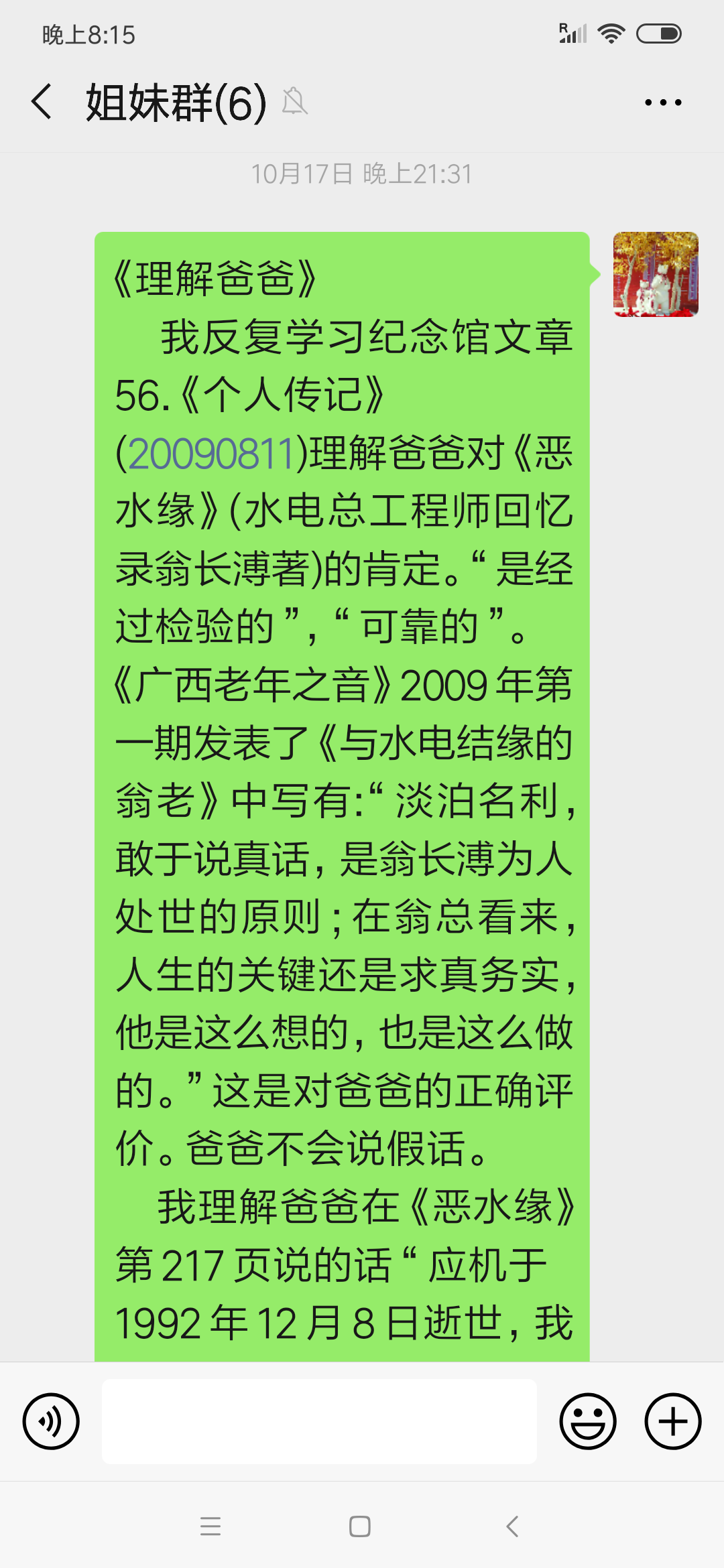Go back from 姐妹群 chat
724x1568 pixels.
(x=42, y=103)
